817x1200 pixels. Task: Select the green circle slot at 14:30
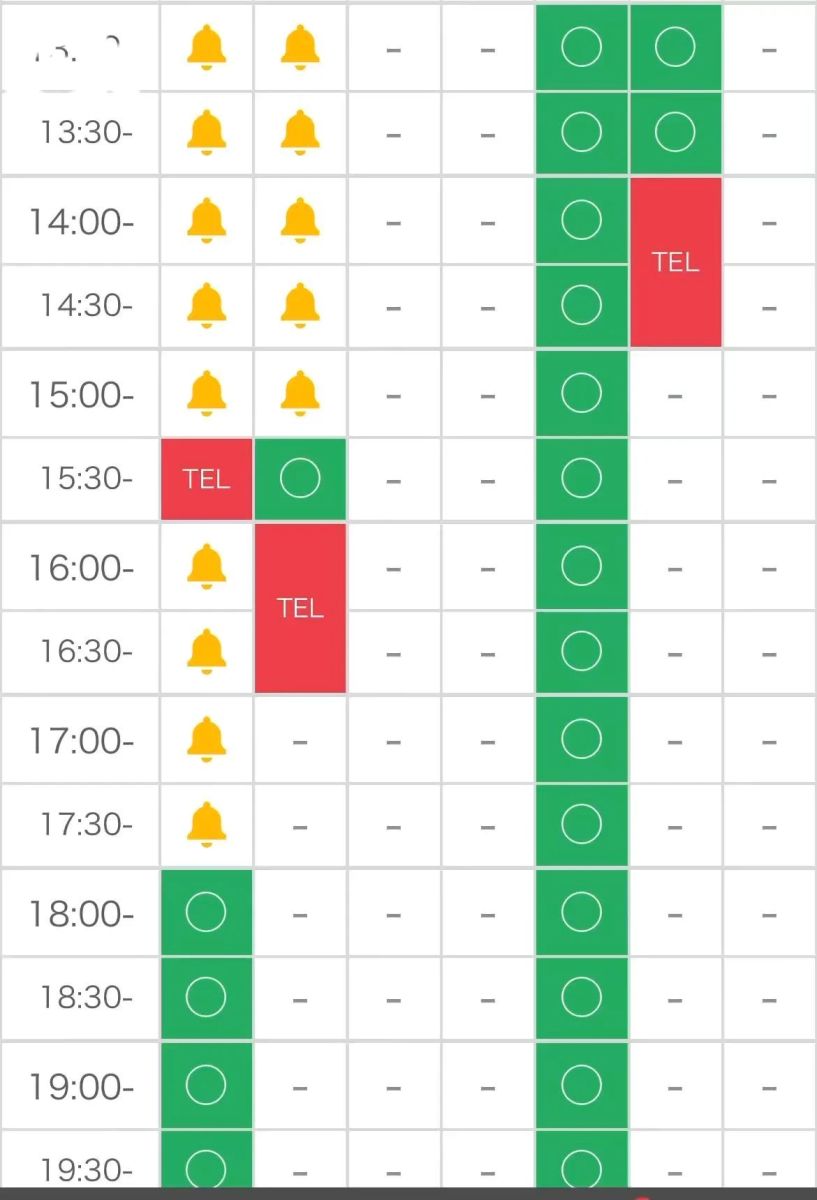coord(581,305)
